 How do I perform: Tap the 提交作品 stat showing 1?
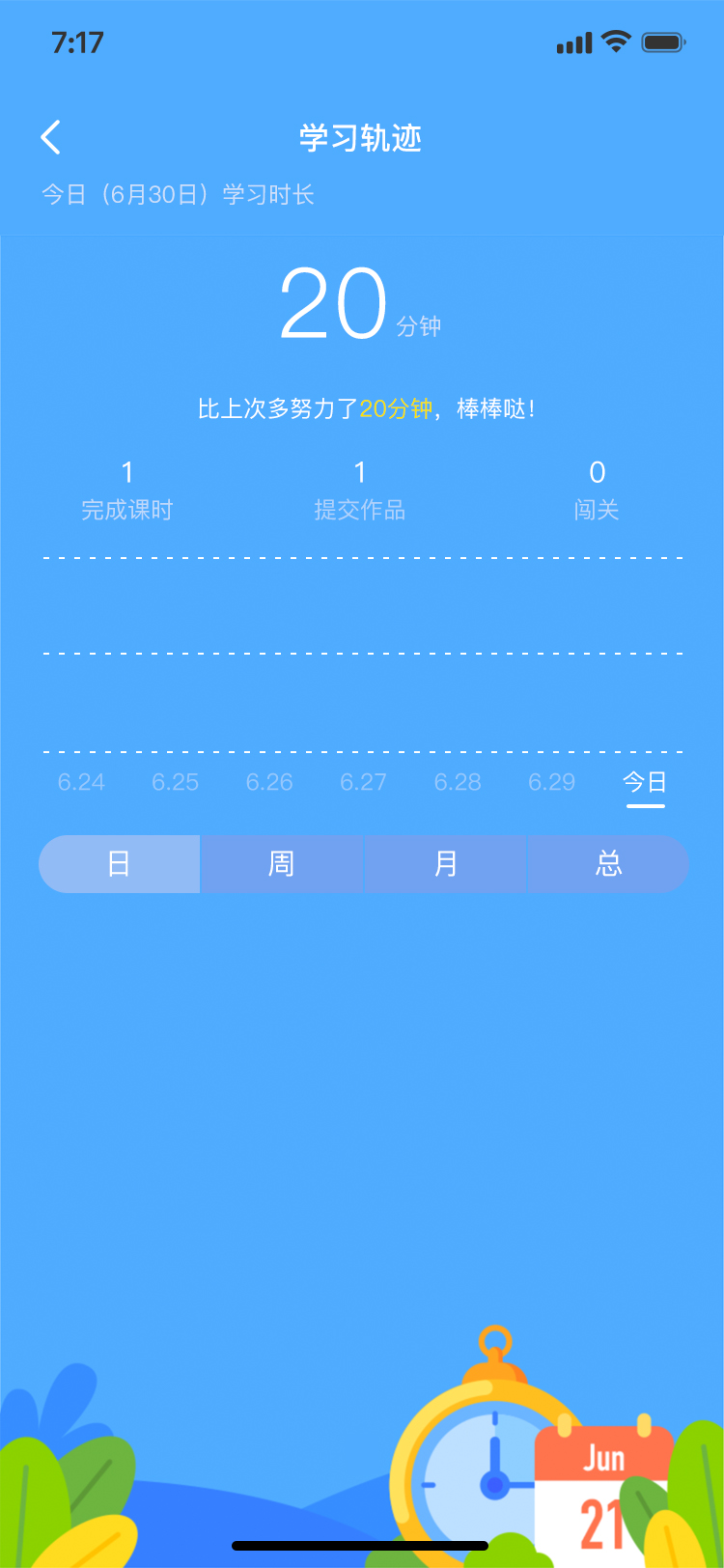[x=360, y=488]
